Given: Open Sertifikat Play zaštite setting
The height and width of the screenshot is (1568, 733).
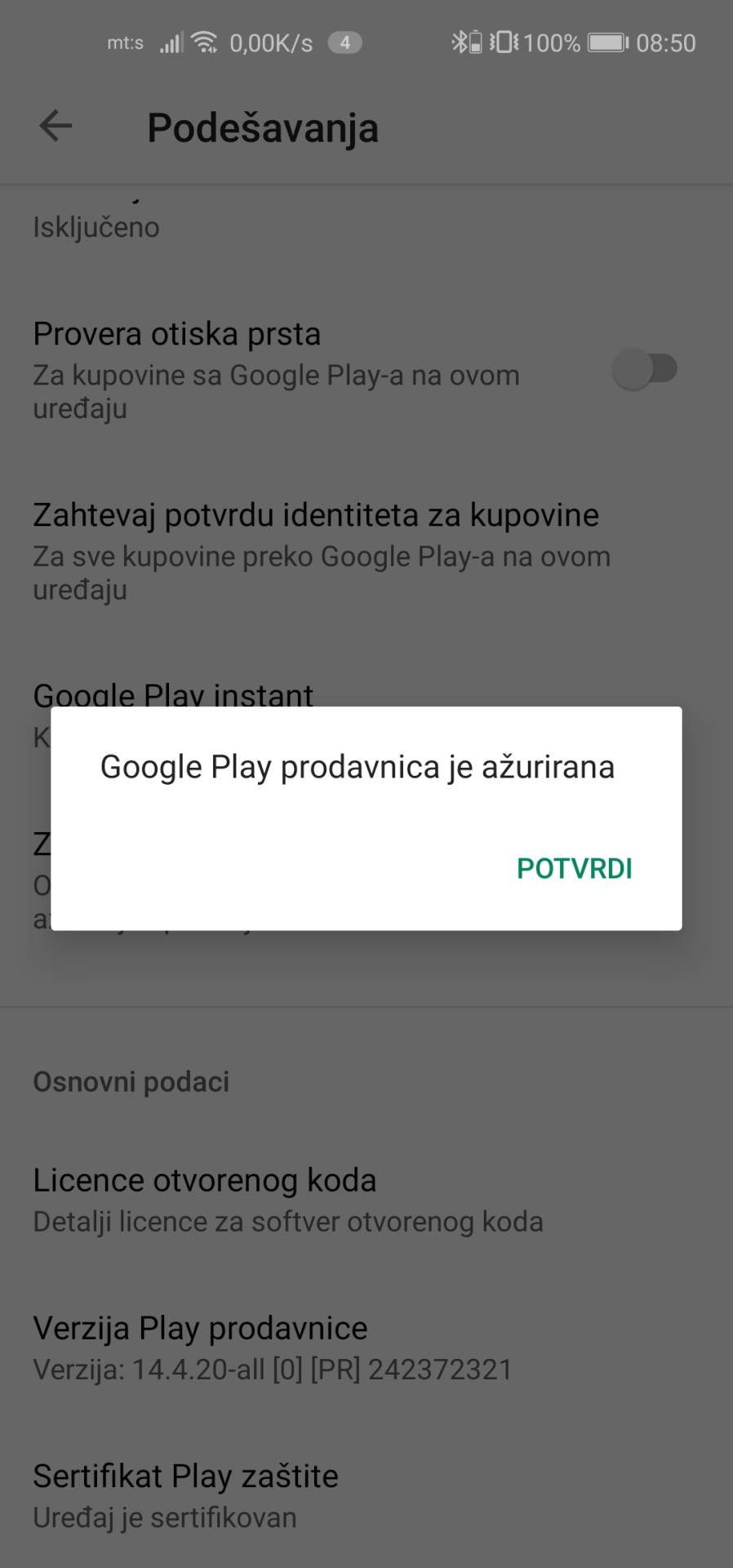Looking at the screenshot, I should click(x=185, y=1476).
